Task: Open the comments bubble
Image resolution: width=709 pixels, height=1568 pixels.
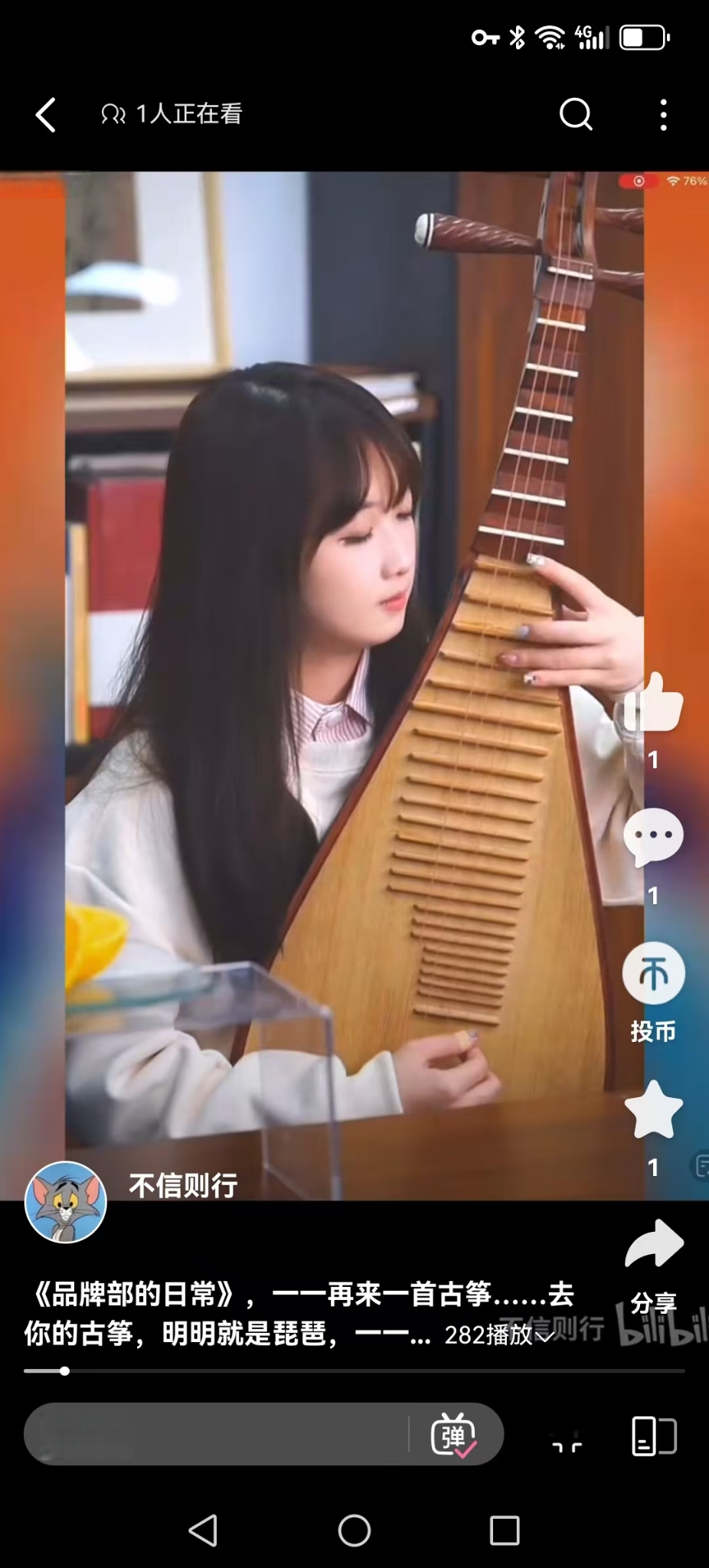Action: click(653, 835)
